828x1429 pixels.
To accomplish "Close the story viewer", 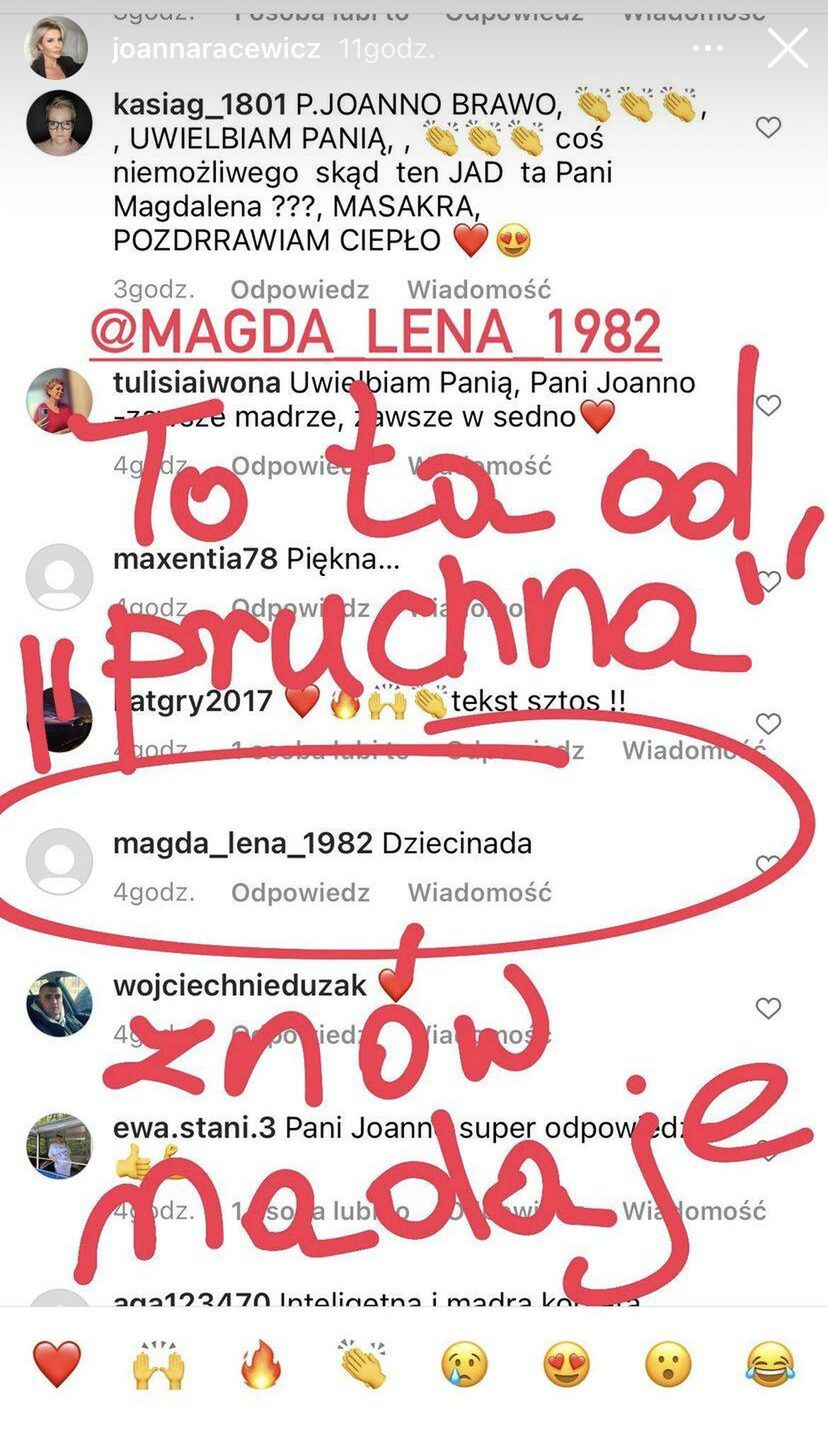I will (x=787, y=49).
